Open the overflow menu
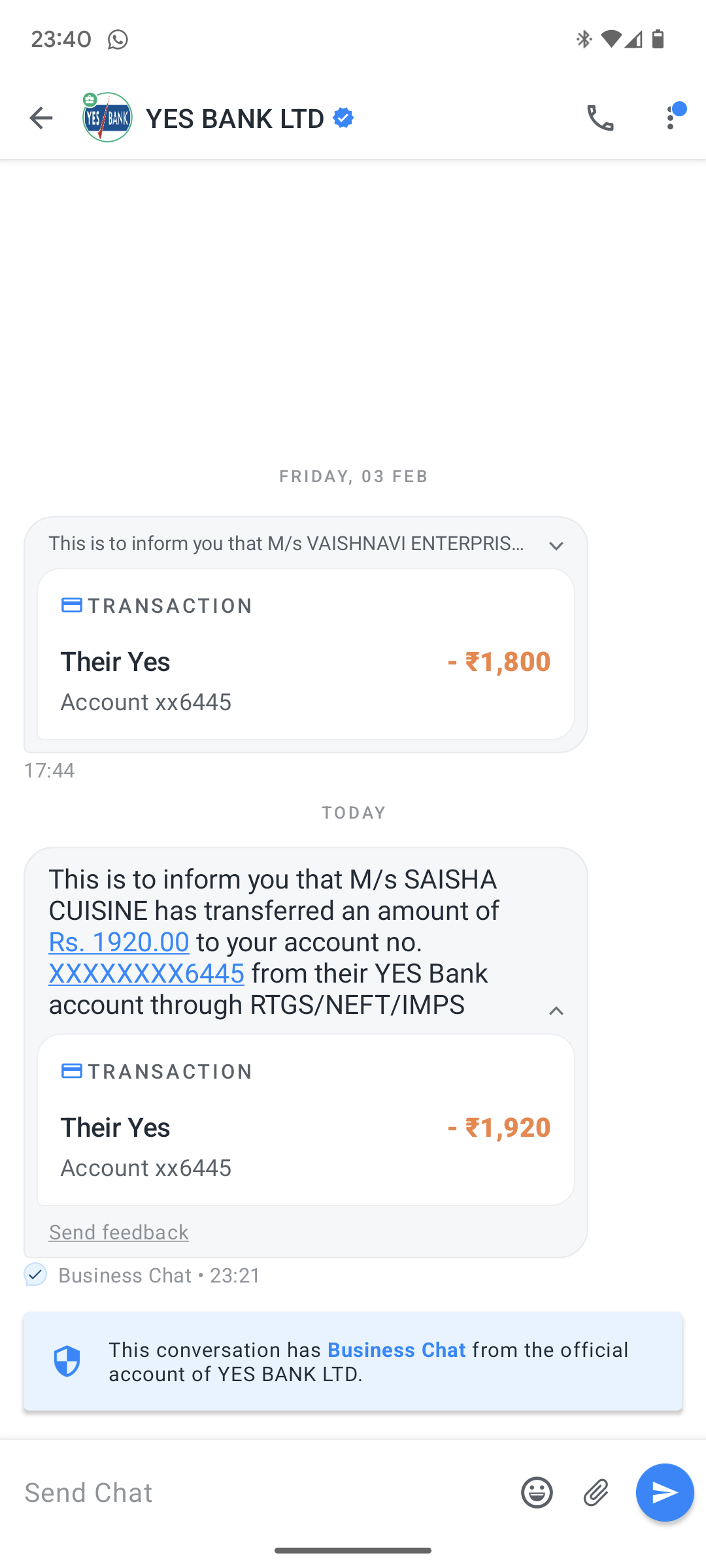The image size is (706, 1568). tap(671, 118)
